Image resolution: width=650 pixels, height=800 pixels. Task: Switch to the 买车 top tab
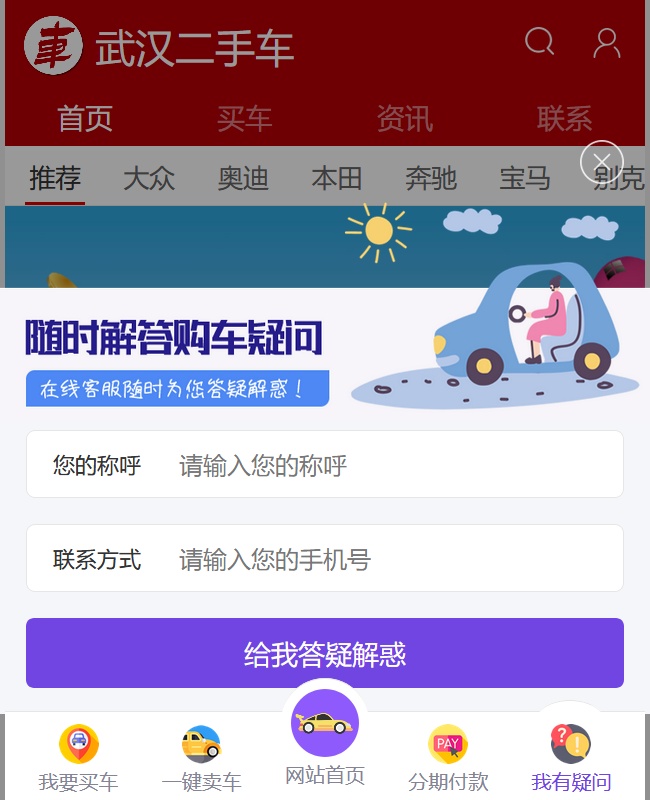[245, 119]
